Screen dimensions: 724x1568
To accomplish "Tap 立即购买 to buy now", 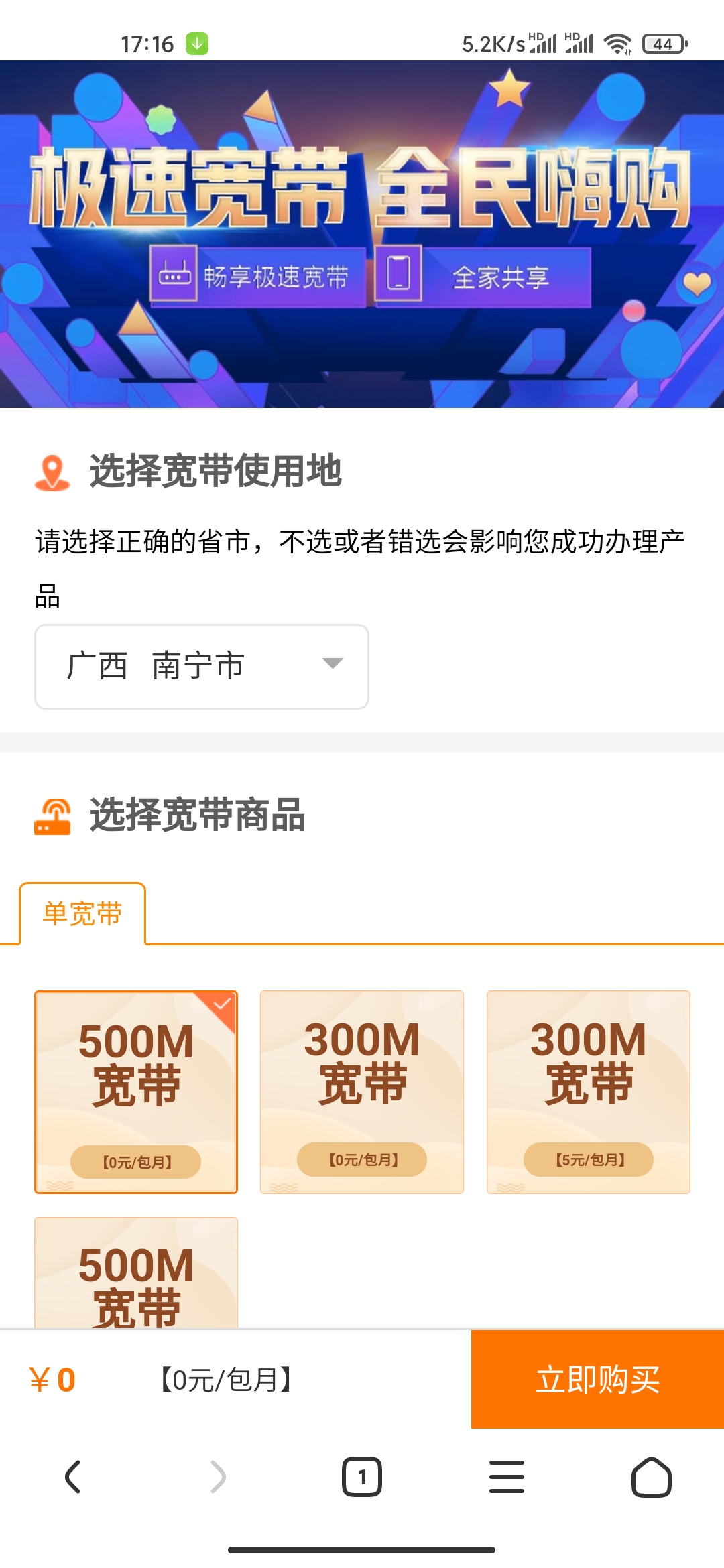I will click(x=597, y=1379).
